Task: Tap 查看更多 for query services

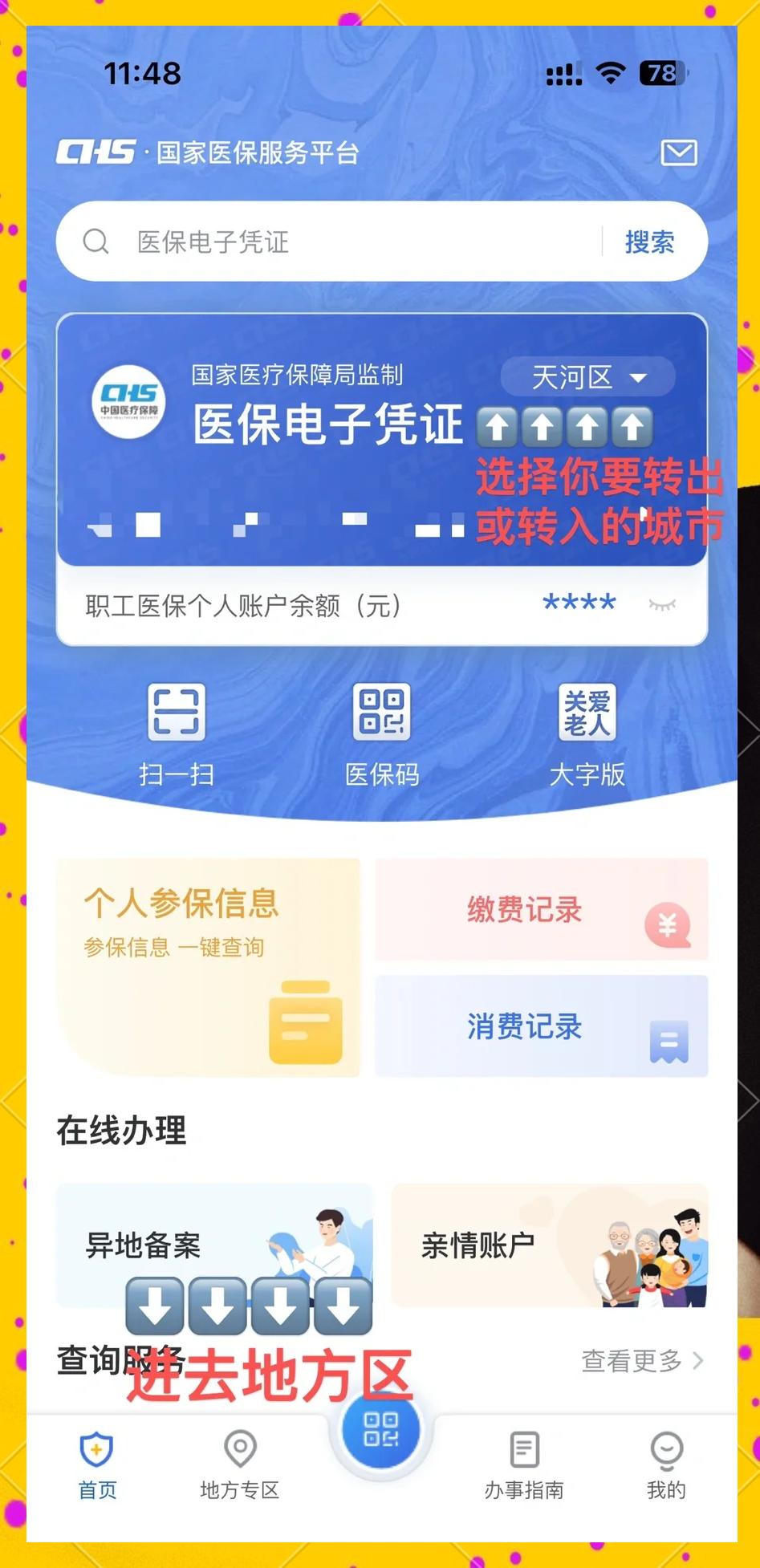Action: click(x=641, y=1360)
